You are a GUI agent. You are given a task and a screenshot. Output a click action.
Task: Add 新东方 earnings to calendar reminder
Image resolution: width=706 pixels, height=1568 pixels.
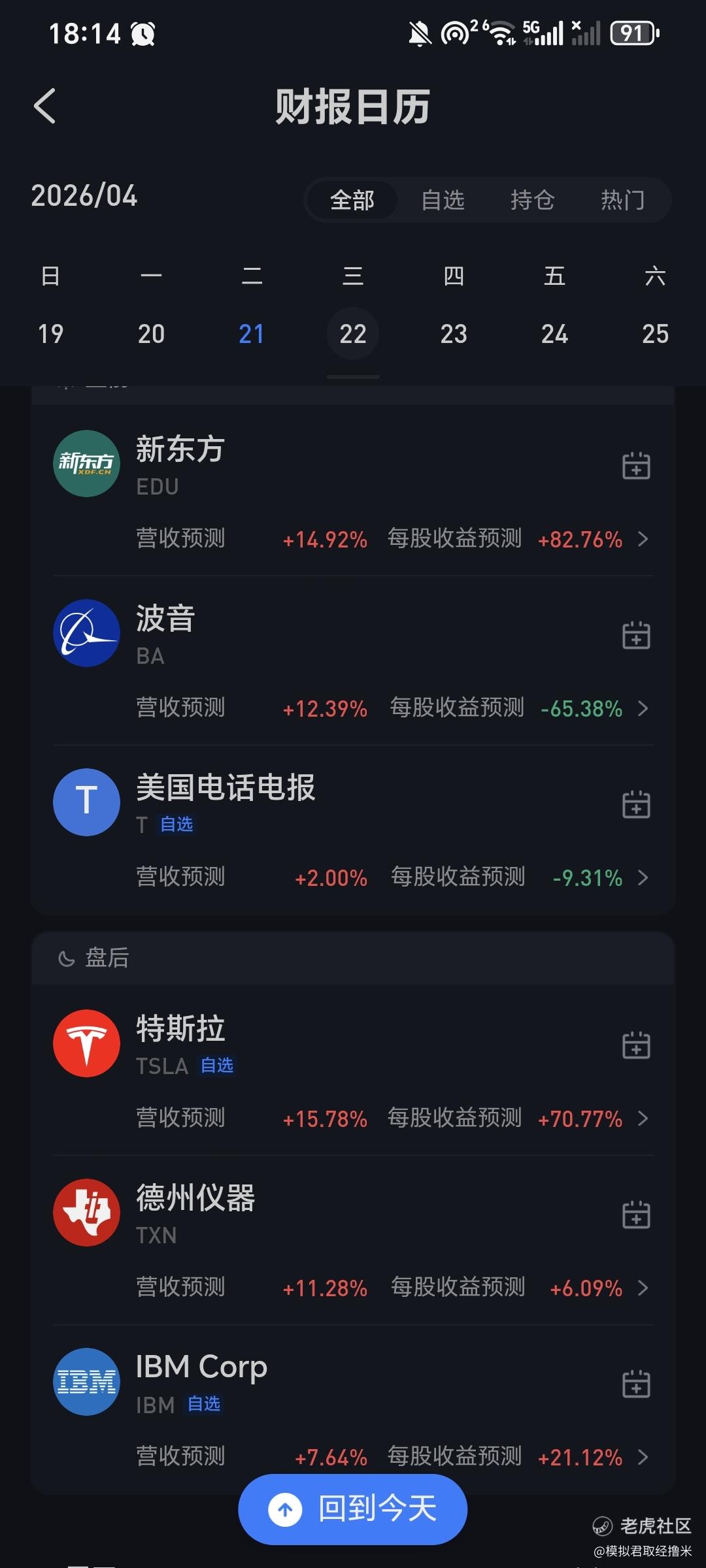(x=636, y=466)
